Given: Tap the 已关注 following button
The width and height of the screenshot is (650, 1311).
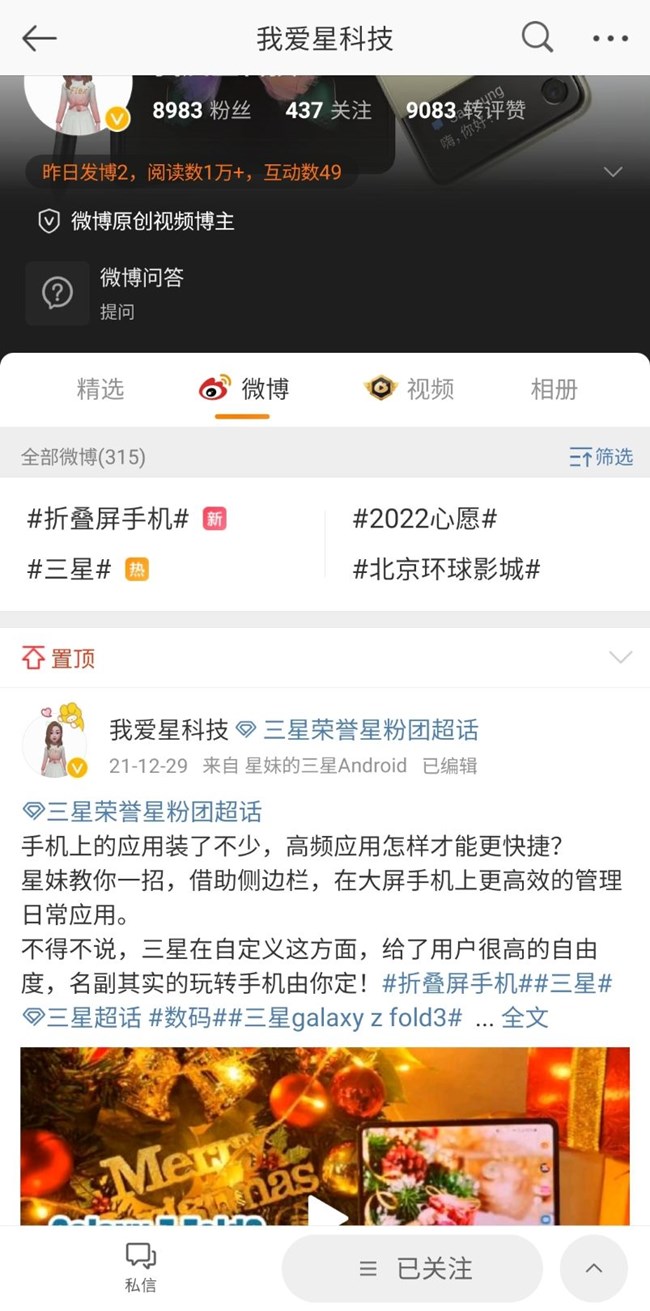Looking at the screenshot, I should [412, 1268].
